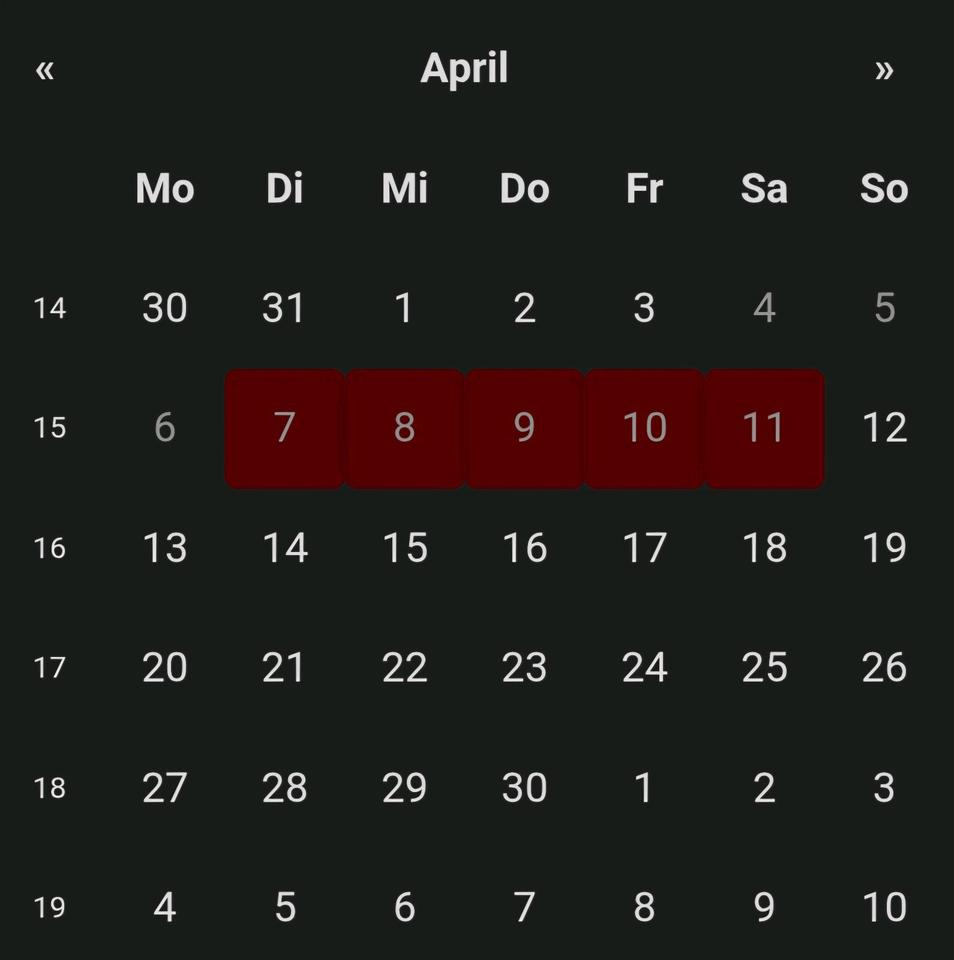Tap the April month title
Image resolution: width=954 pixels, height=960 pixels.
click(464, 69)
